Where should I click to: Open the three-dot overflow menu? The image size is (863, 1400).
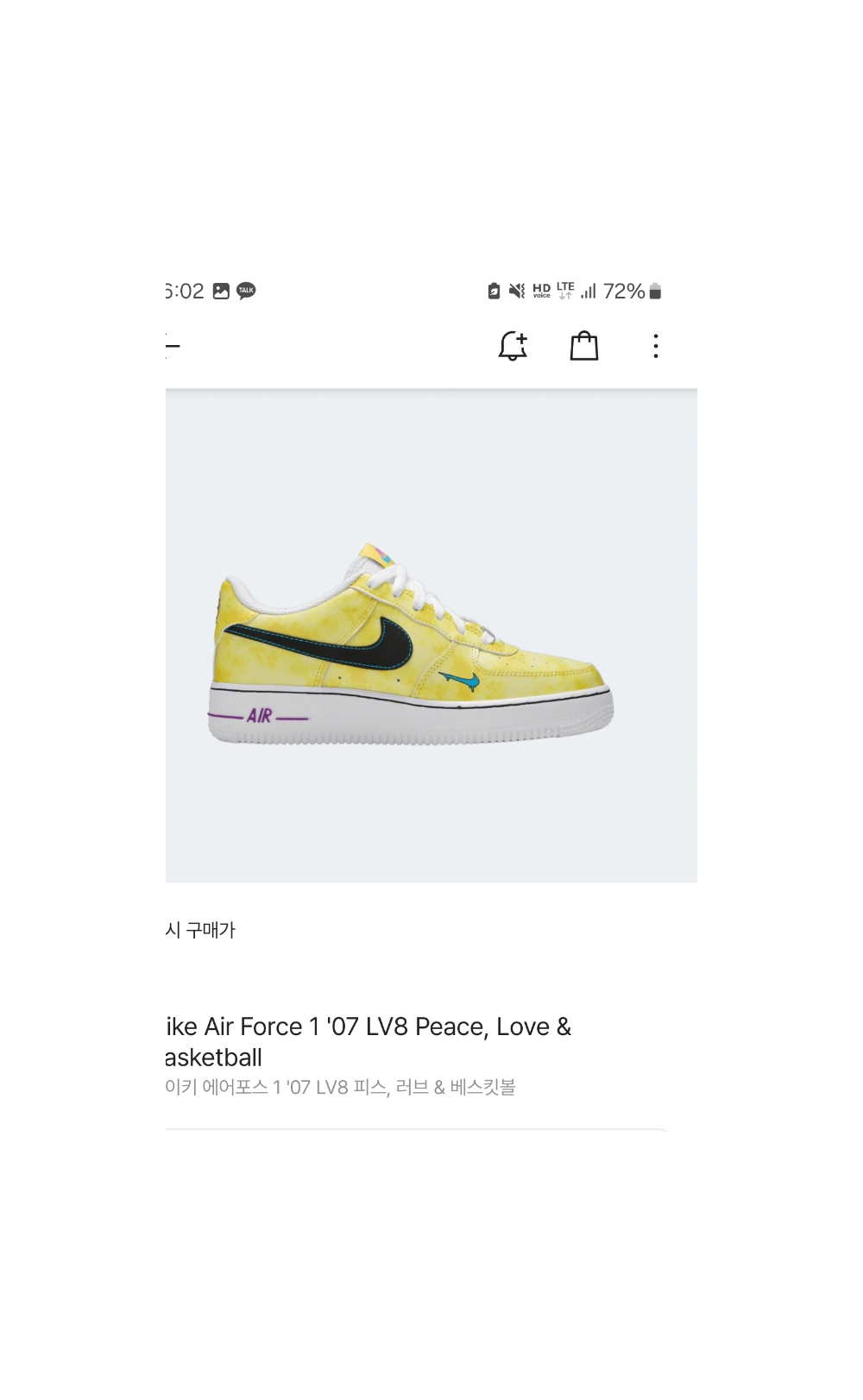(656, 346)
